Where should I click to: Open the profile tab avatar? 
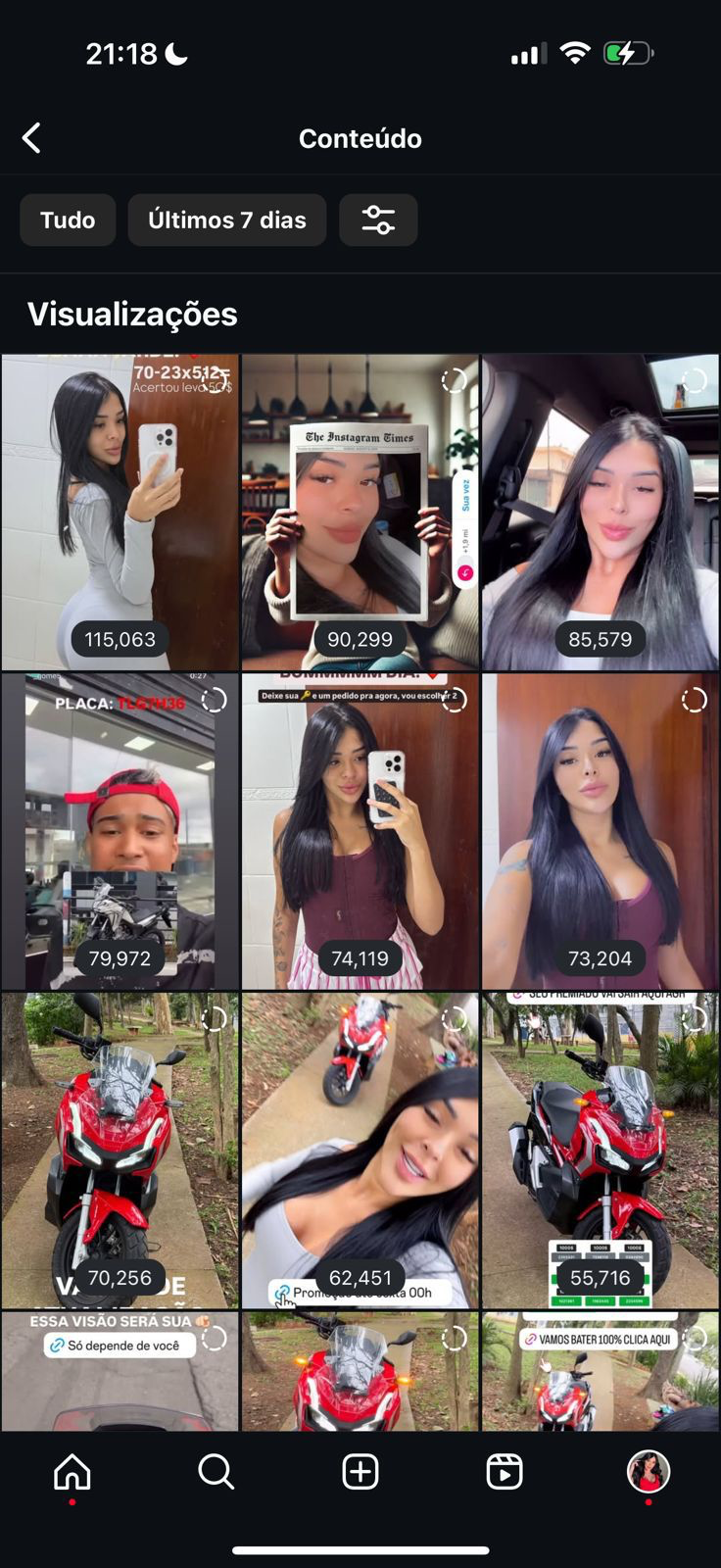tap(648, 1472)
